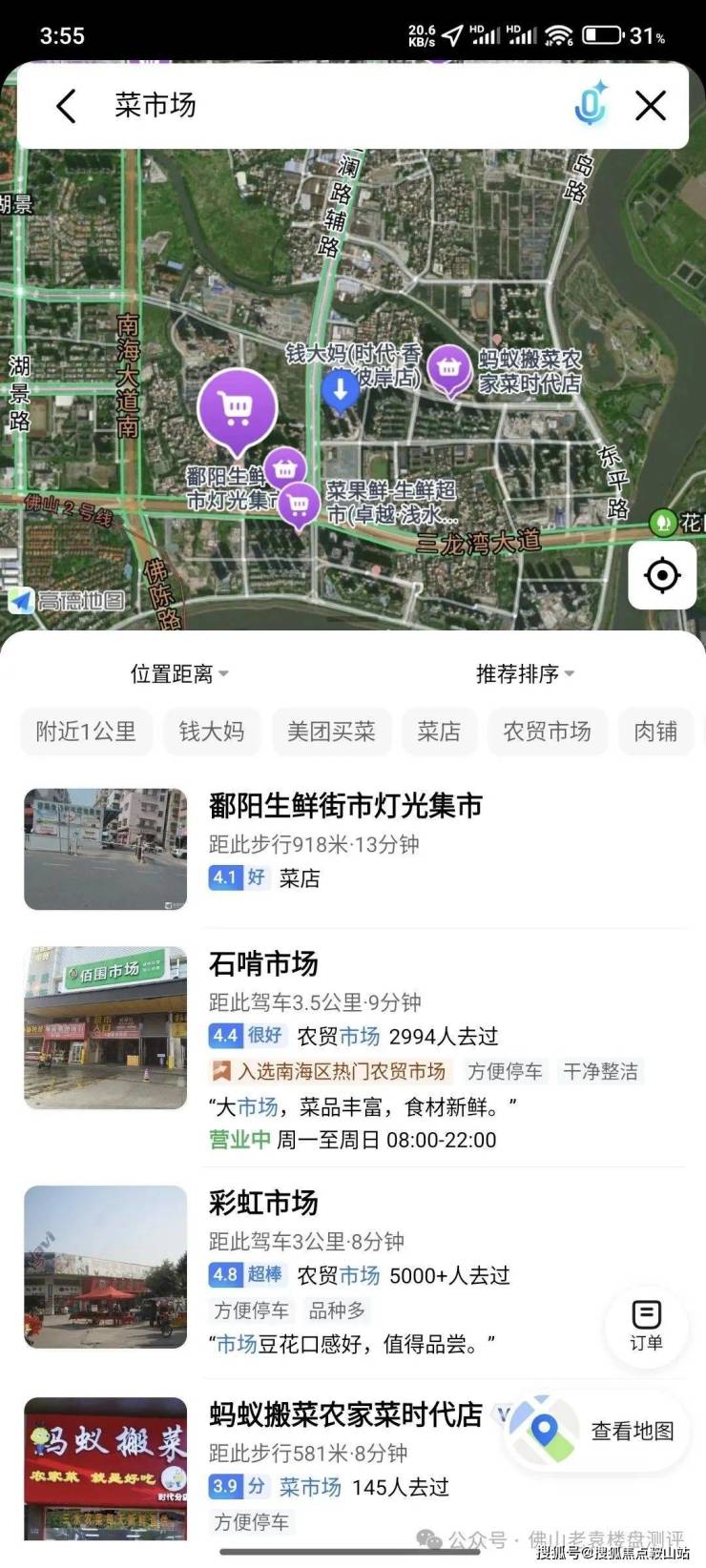Choose the 美团买菜 chip

point(331,732)
